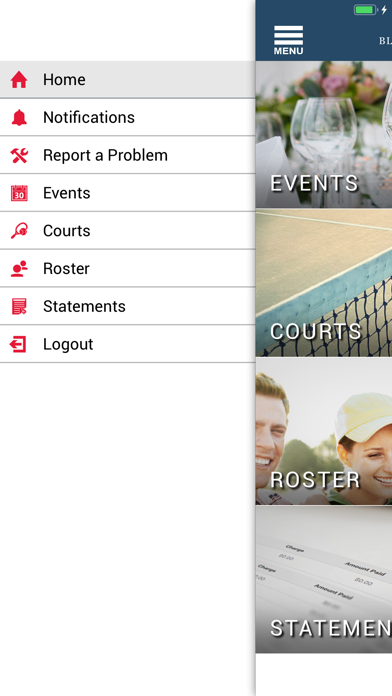This screenshot has height=696, width=392.
Task: Open the STATEMENTS picture tile
Action: (x=324, y=579)
